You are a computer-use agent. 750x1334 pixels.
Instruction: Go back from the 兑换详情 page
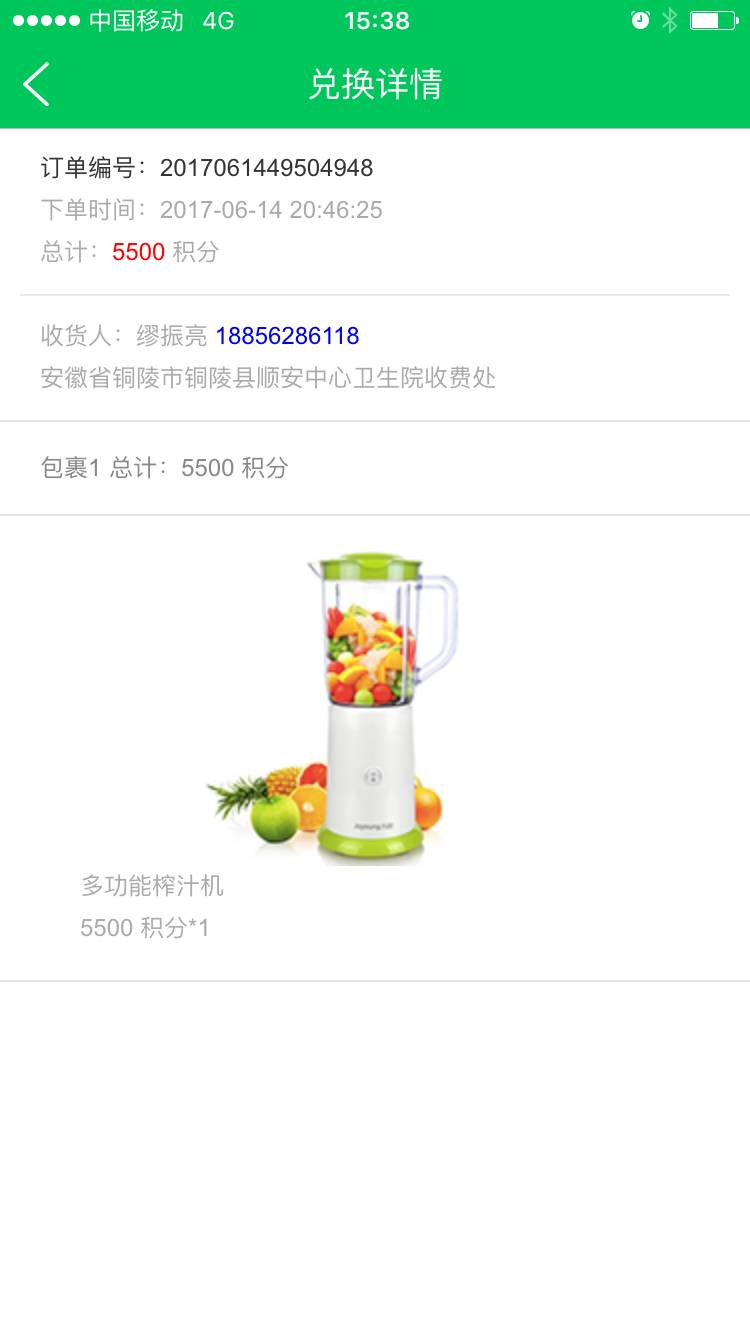coord(37,84)
